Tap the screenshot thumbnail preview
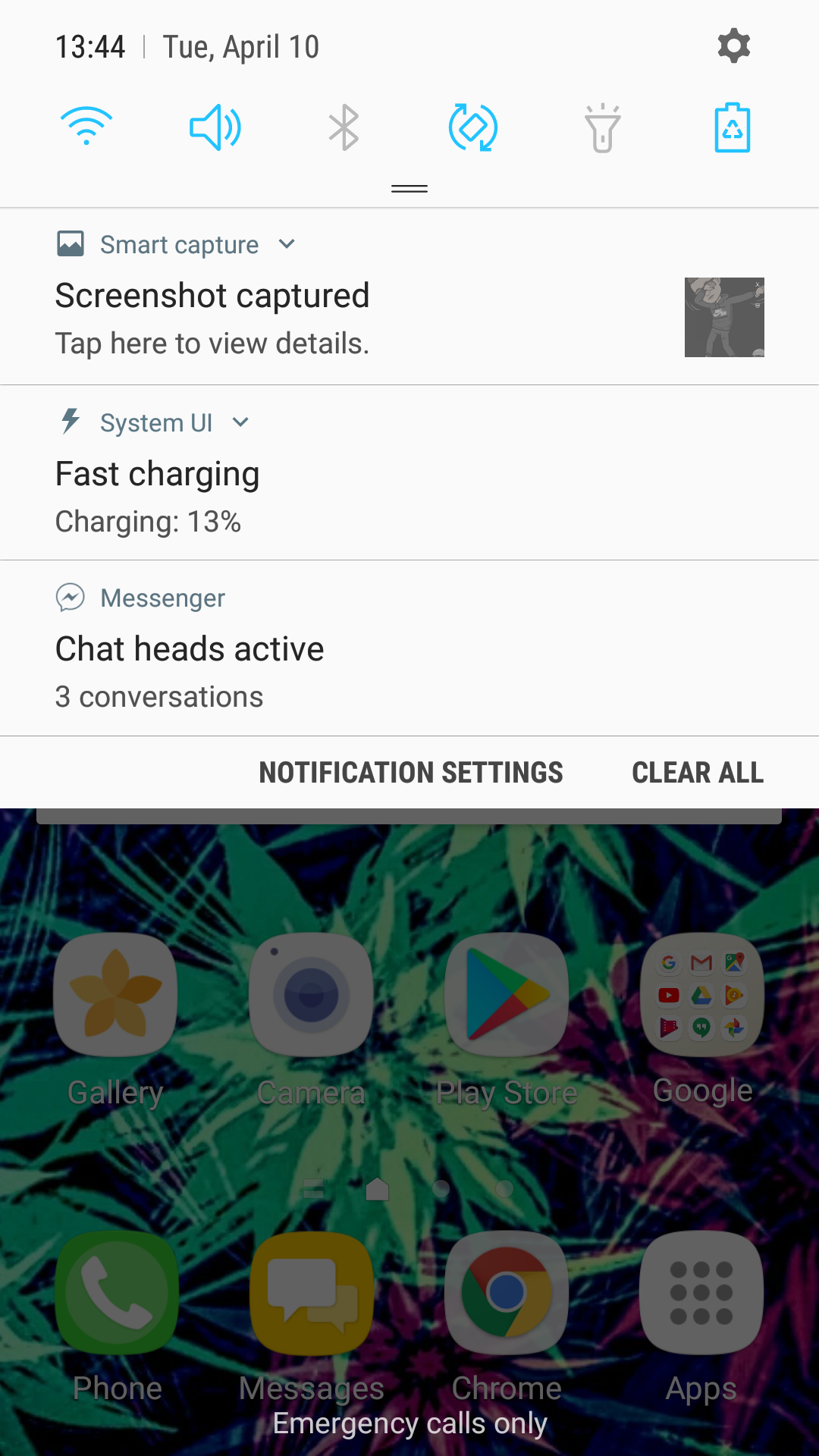This screenshot has height=1456, width=819. point(724,317)
